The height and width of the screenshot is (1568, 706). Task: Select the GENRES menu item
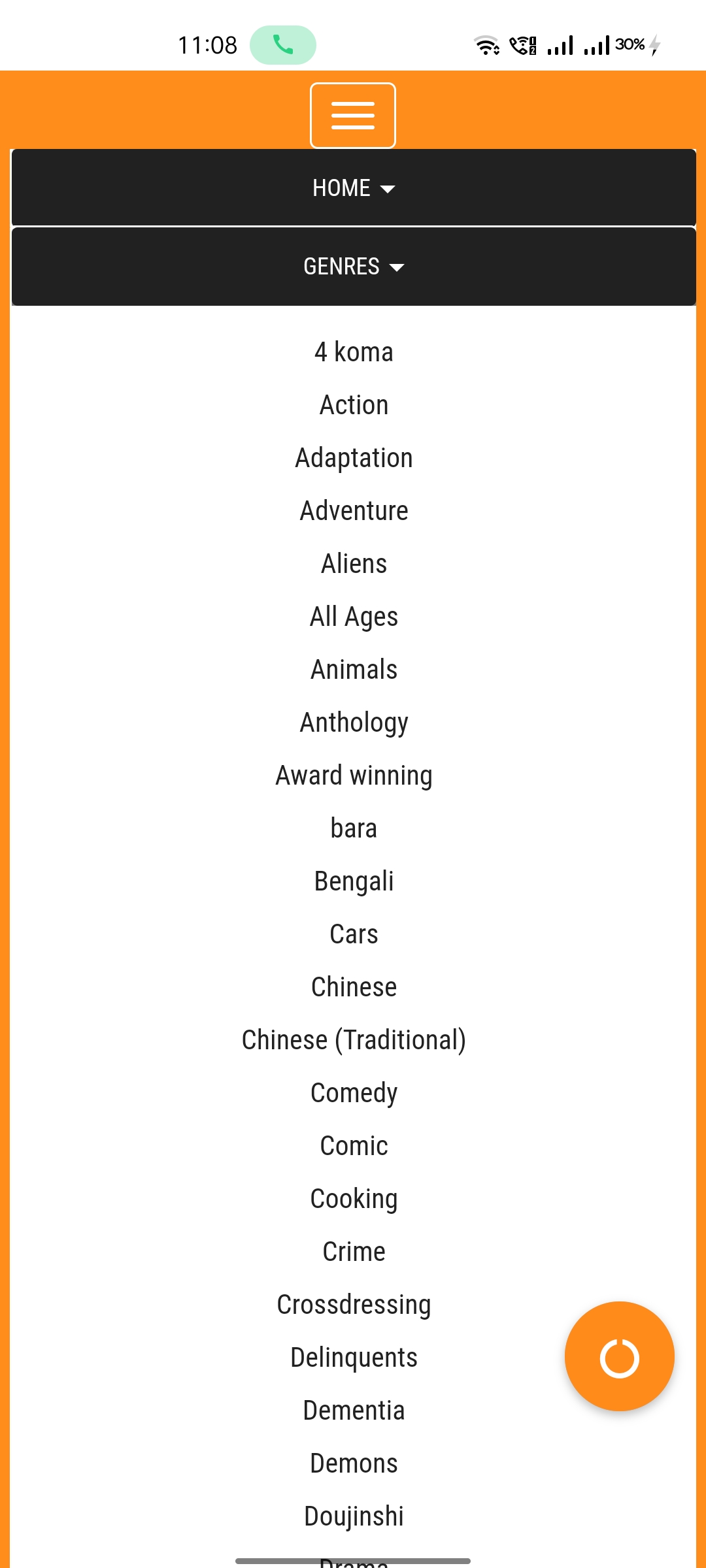[342, 267]
